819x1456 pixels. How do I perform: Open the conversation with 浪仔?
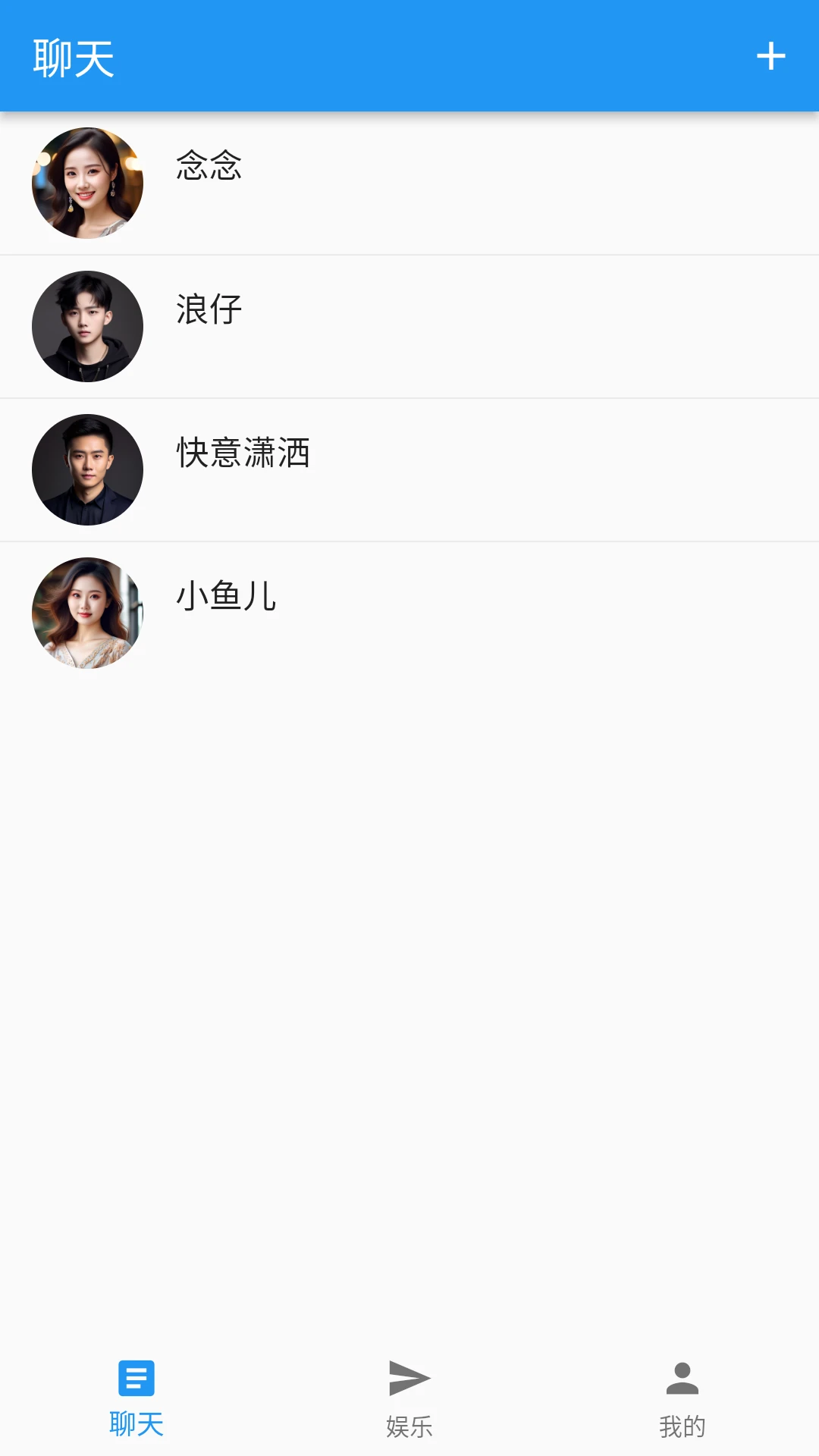pyautogui.click(x=409, y=326)
